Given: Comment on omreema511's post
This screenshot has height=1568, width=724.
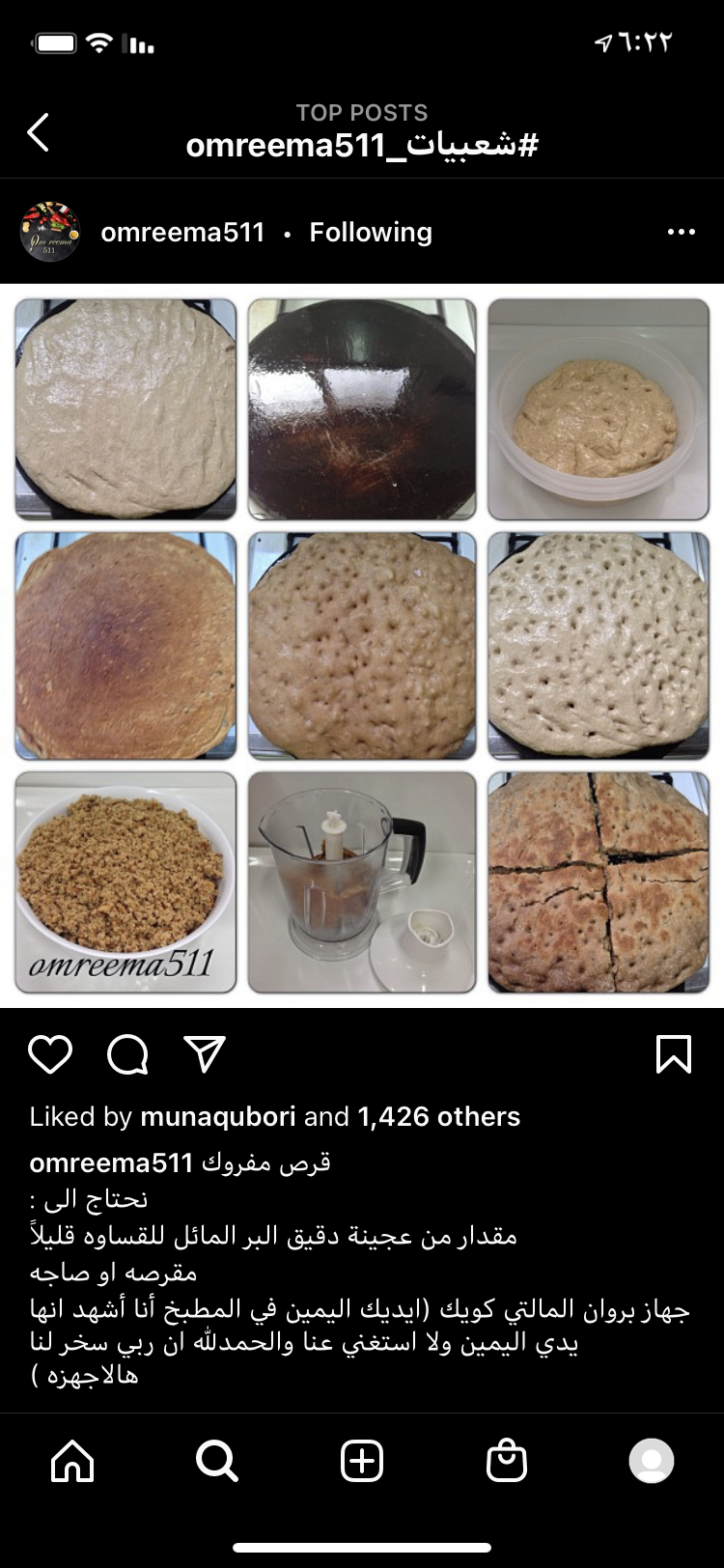Looking at the screenshot, I should pyautogui.click(x=127, y=1054).
